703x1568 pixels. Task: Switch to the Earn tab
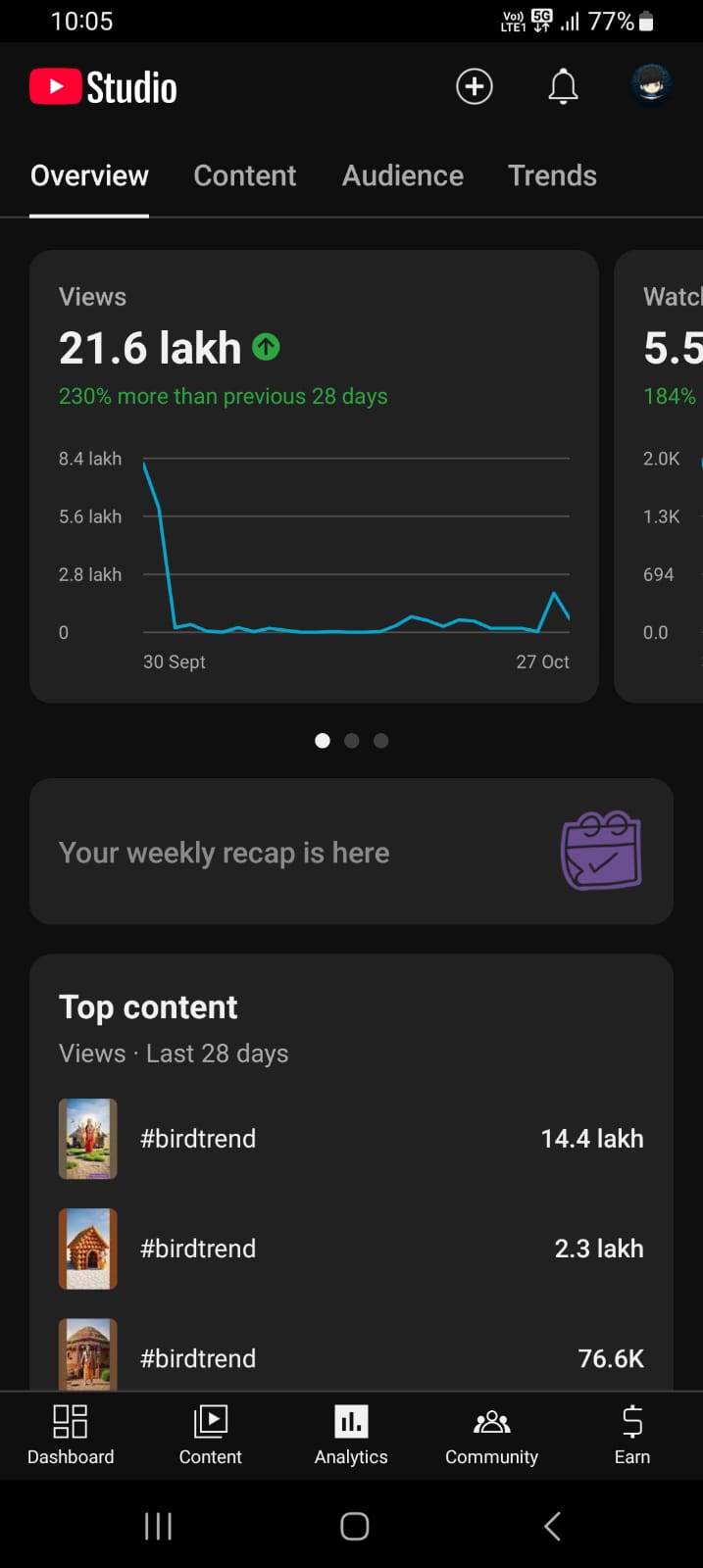632,1435
